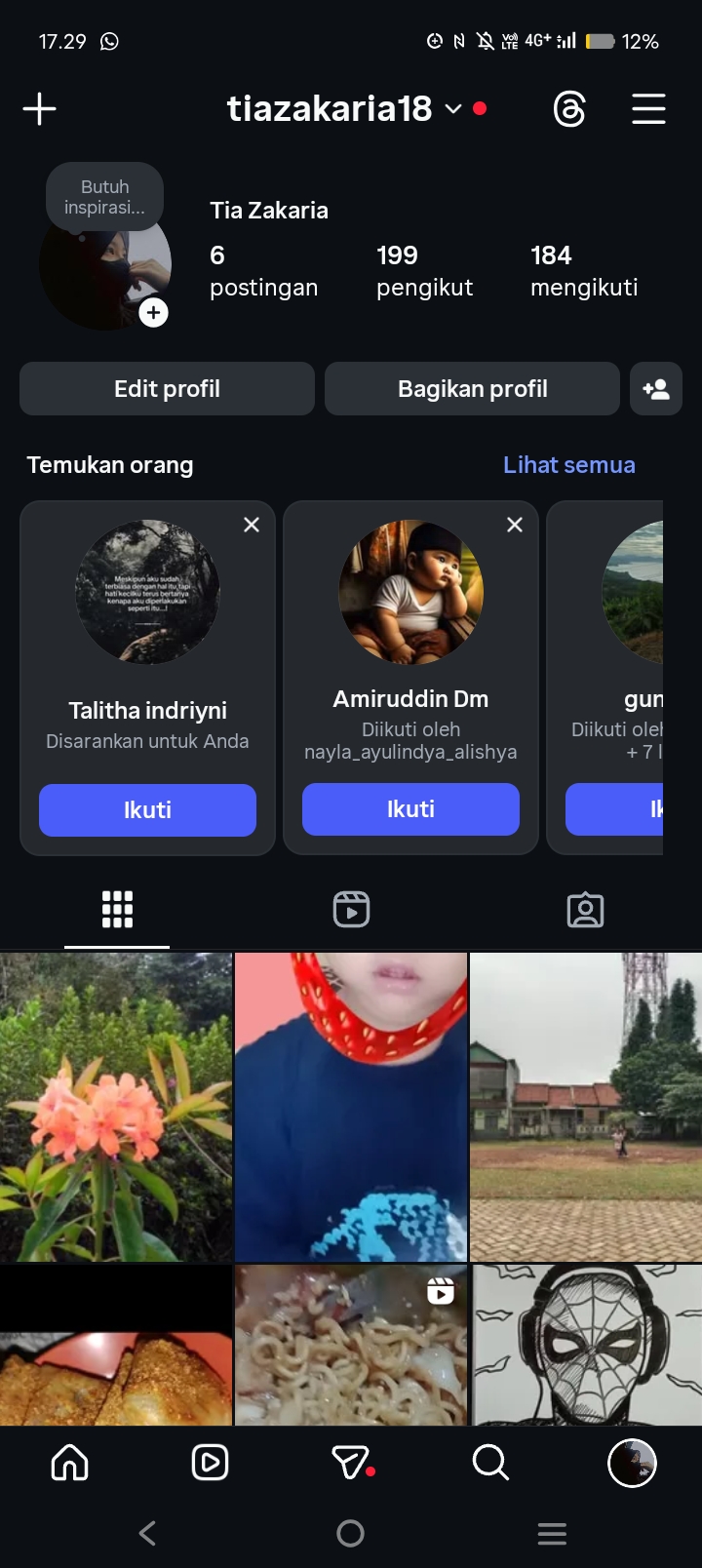Follow Amiruddin Dm with Ikuti

pos(410,809)
